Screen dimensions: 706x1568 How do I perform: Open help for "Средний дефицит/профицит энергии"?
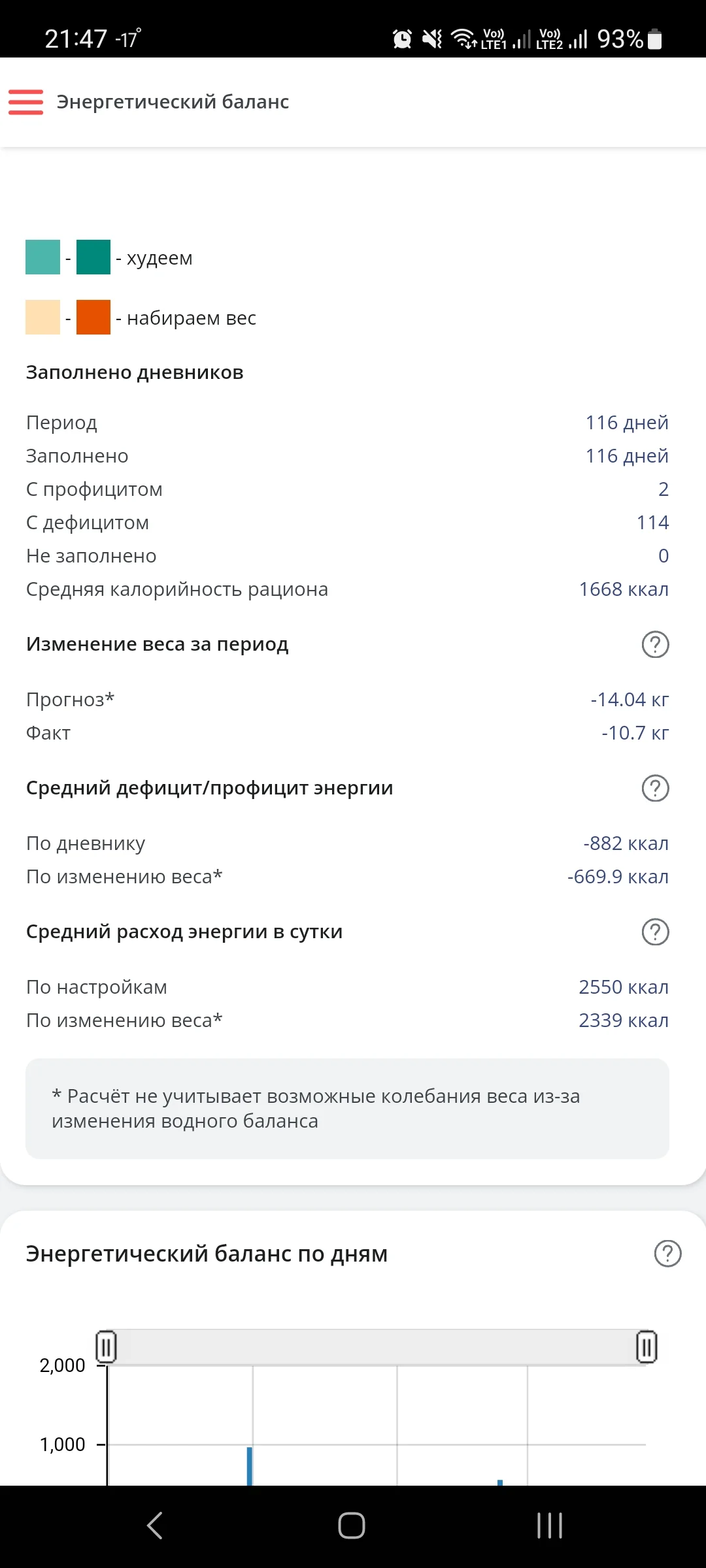tap(656, 788)
